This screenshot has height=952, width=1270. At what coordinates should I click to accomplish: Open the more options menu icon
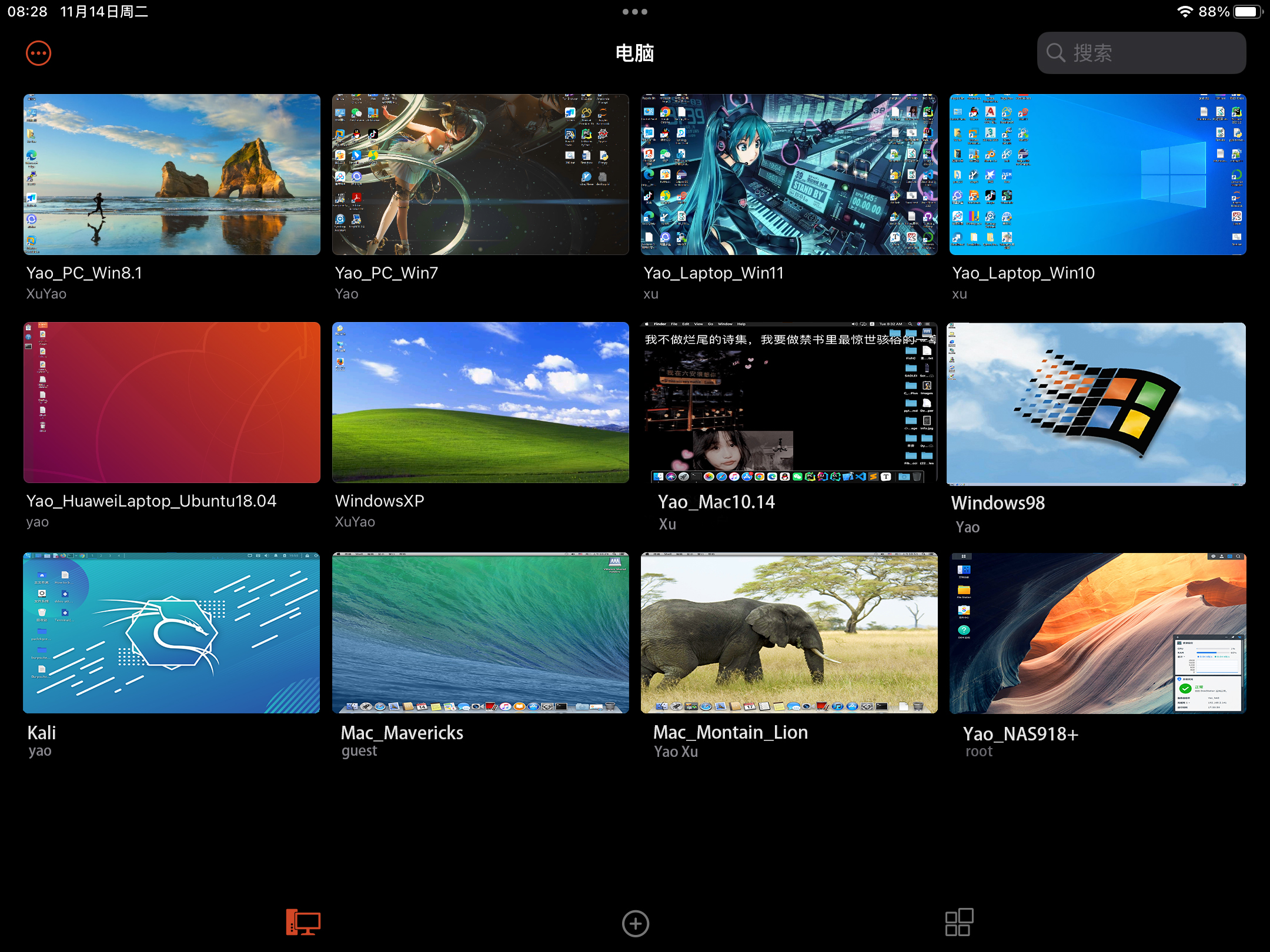pyautogui.click(x=39, y=53)
